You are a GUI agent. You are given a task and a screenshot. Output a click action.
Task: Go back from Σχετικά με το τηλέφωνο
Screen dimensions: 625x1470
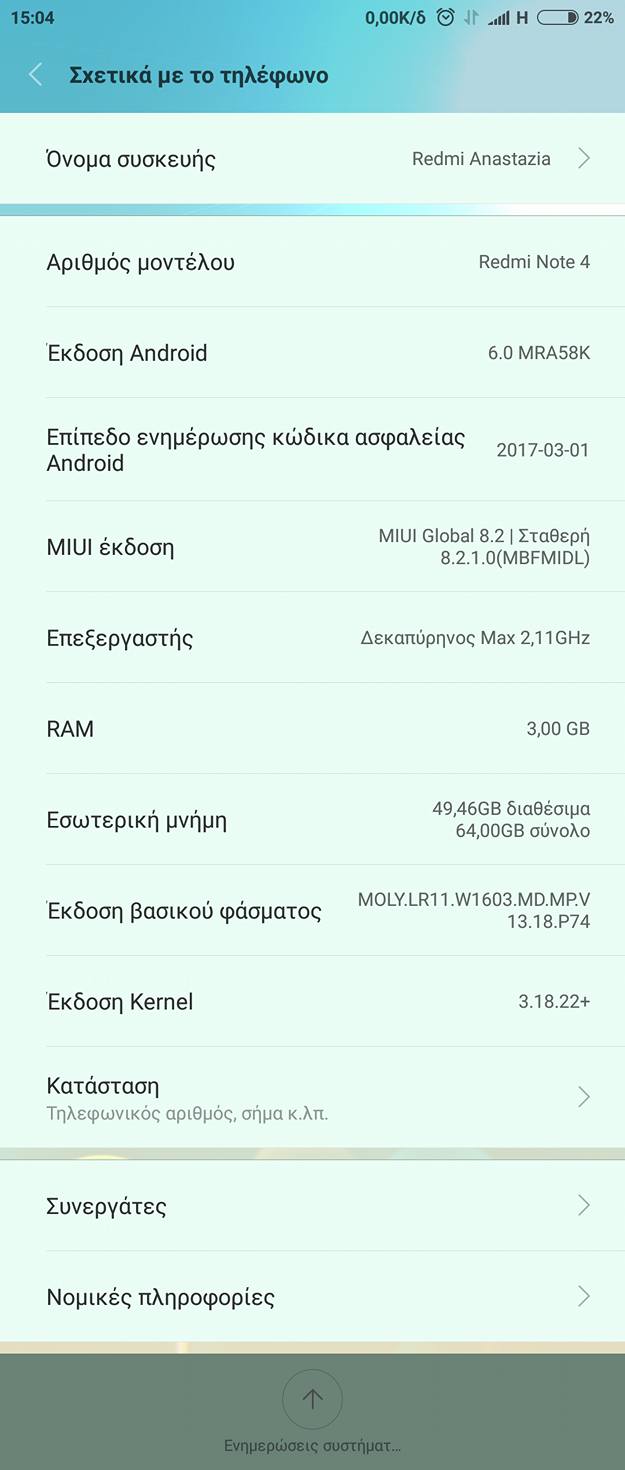[36, 75]
